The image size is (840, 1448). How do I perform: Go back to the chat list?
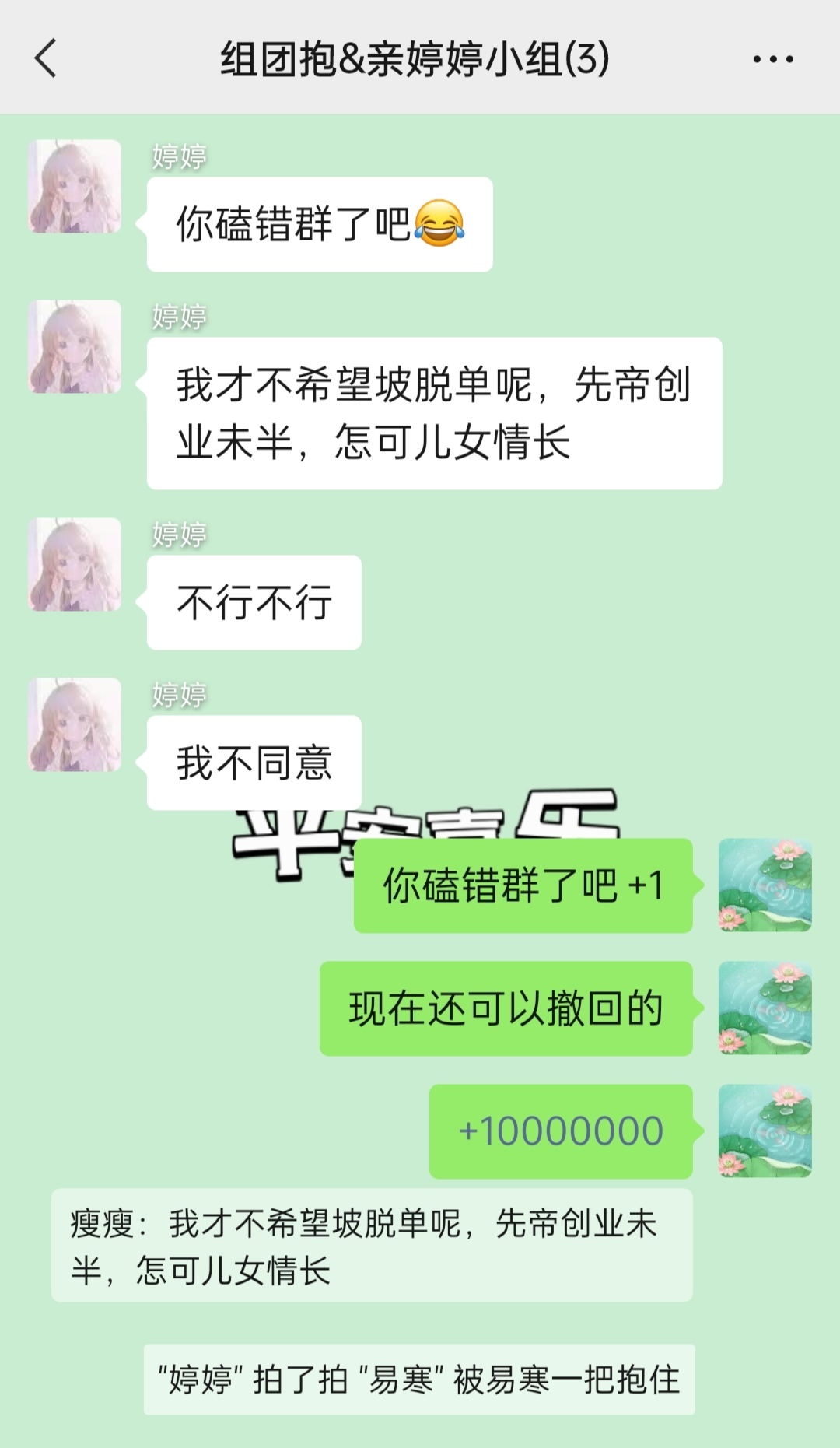[47, 58]
